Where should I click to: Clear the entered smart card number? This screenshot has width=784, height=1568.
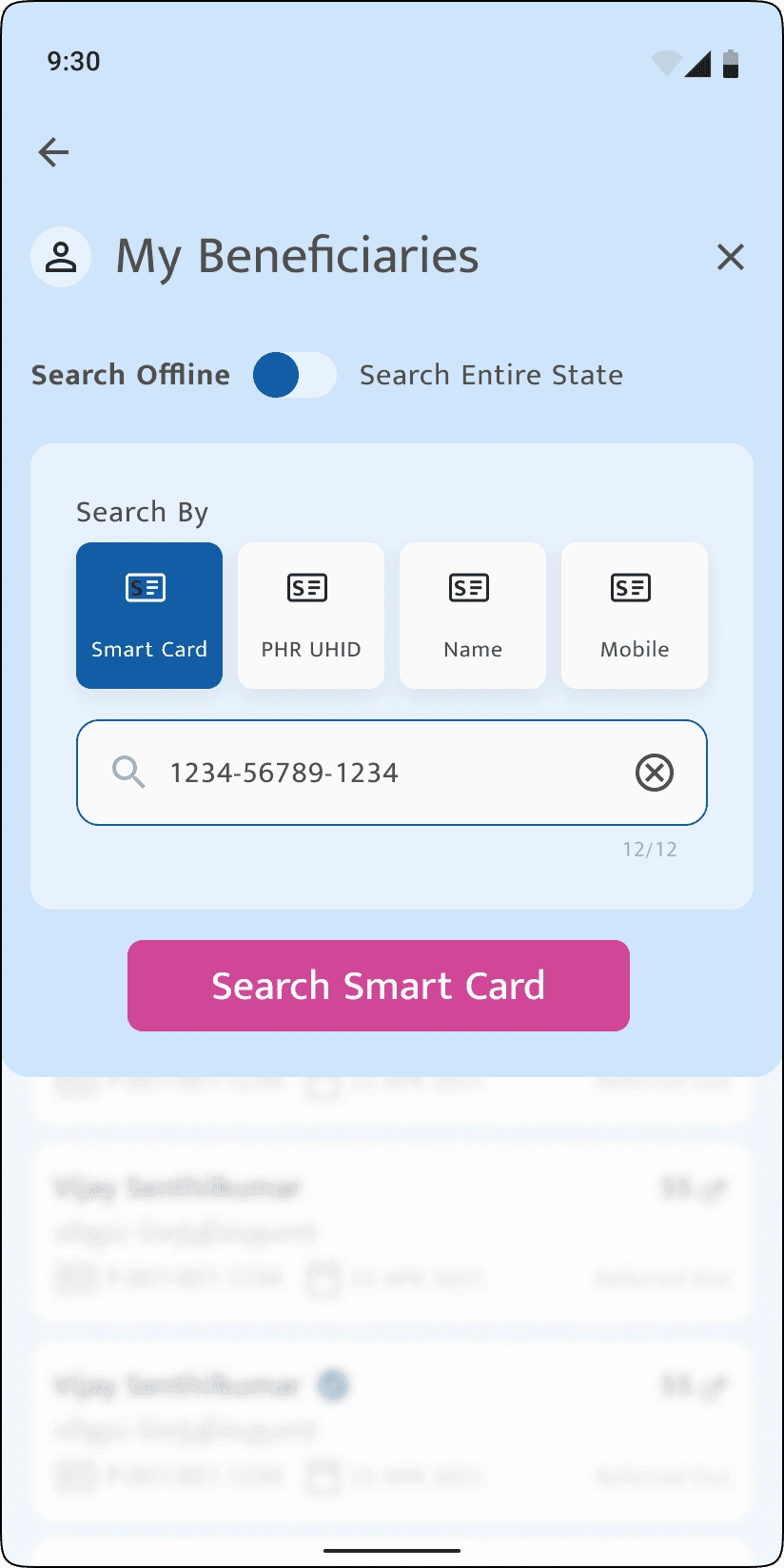655,773
